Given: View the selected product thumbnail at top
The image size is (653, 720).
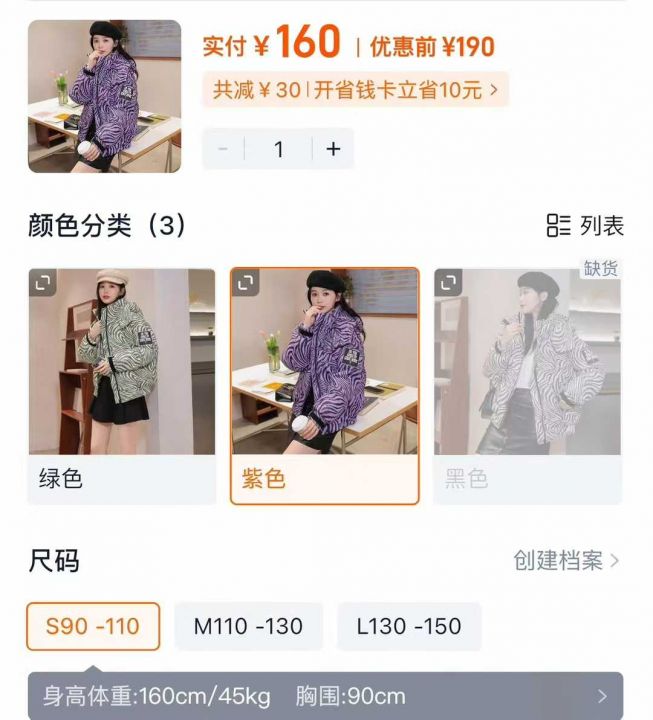Looking at the screenshot, I should [104, 96].
